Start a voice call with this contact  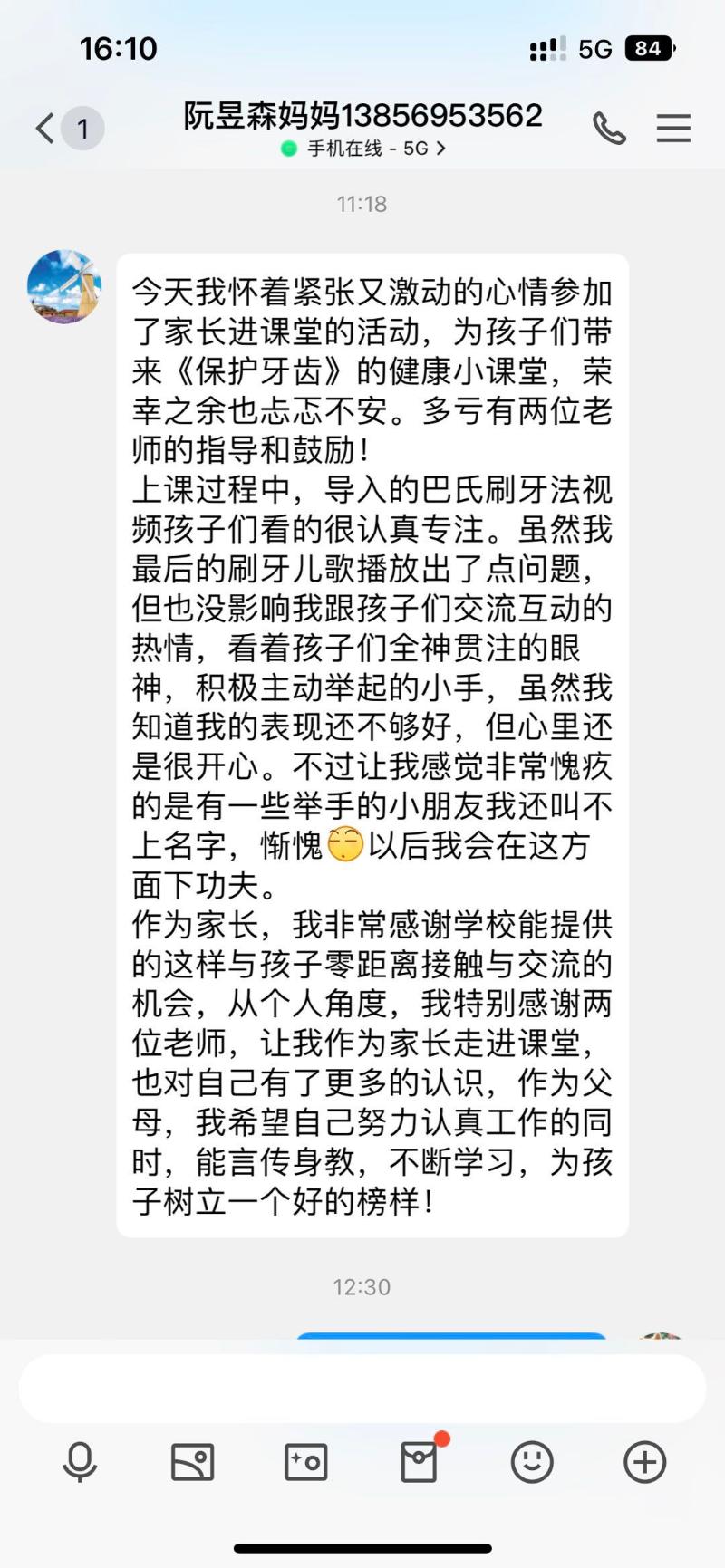(x=609, y=129)
